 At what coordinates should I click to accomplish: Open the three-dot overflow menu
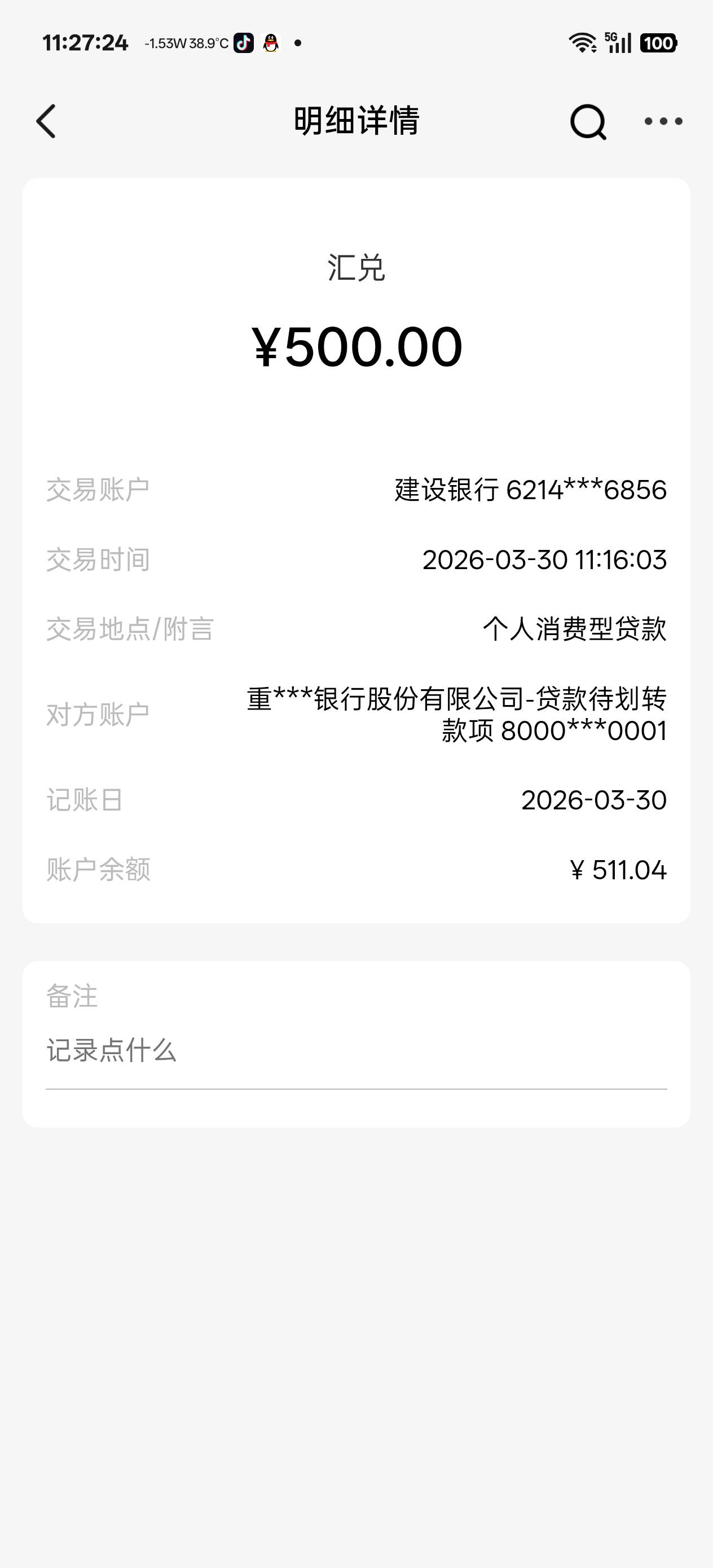664,121
